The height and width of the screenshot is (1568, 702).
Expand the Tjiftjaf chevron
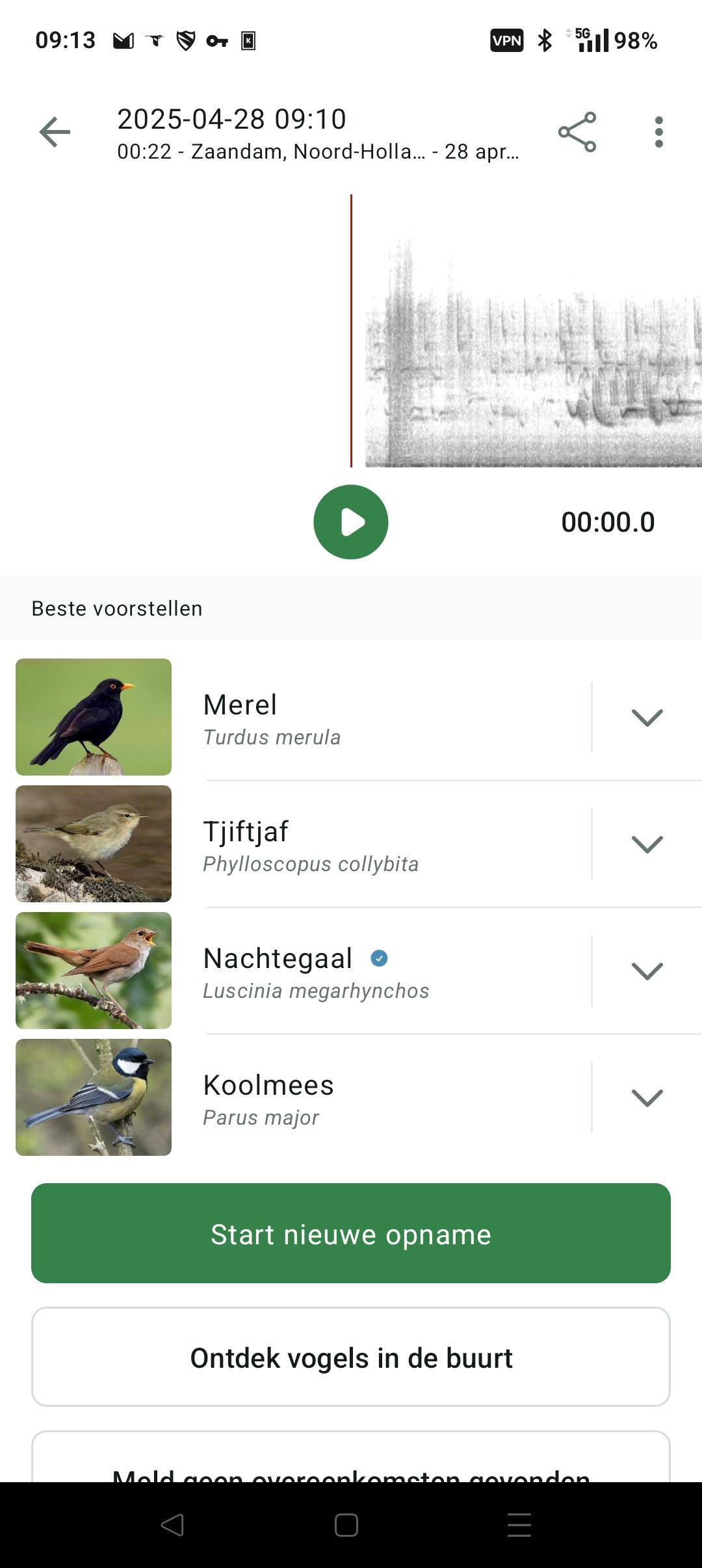pyautogui.click(x=647, y=844)
